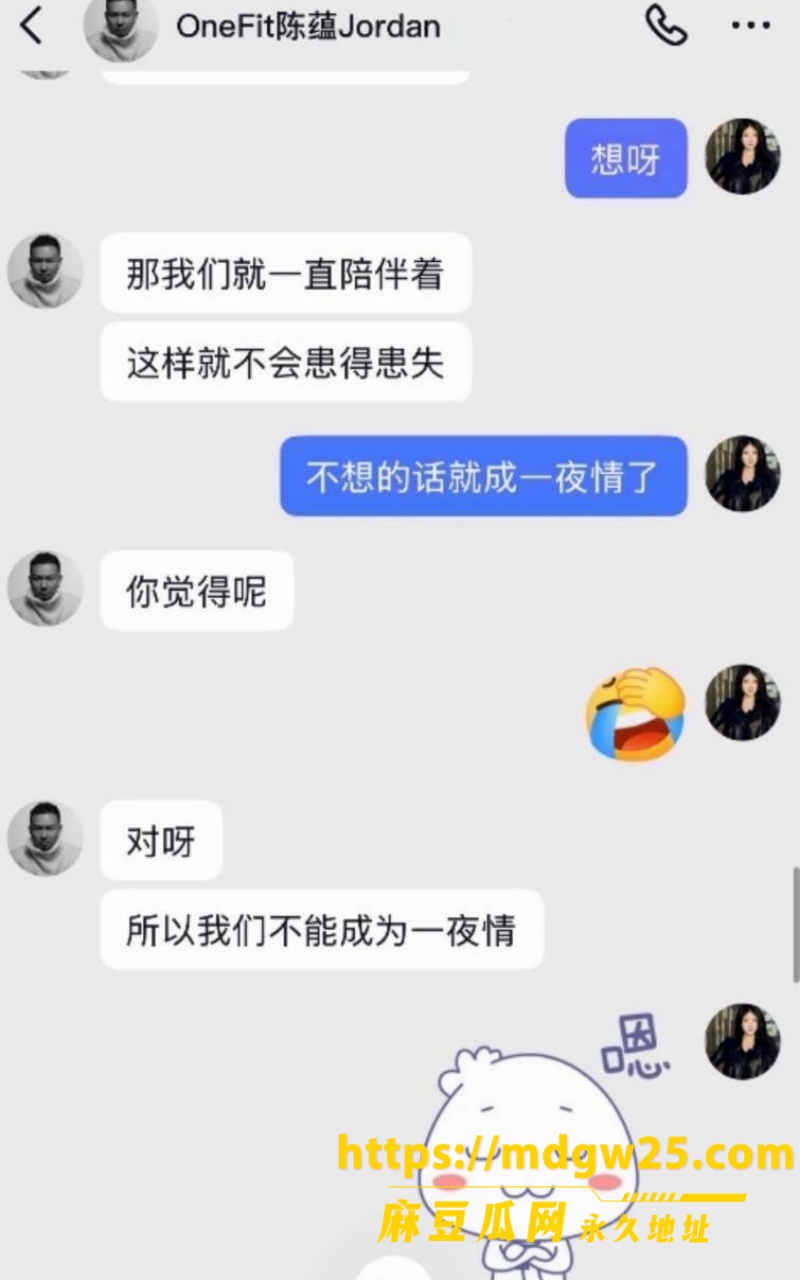
Task: Open the contact avatar in the chat header
Action: [x=121, y=27]
